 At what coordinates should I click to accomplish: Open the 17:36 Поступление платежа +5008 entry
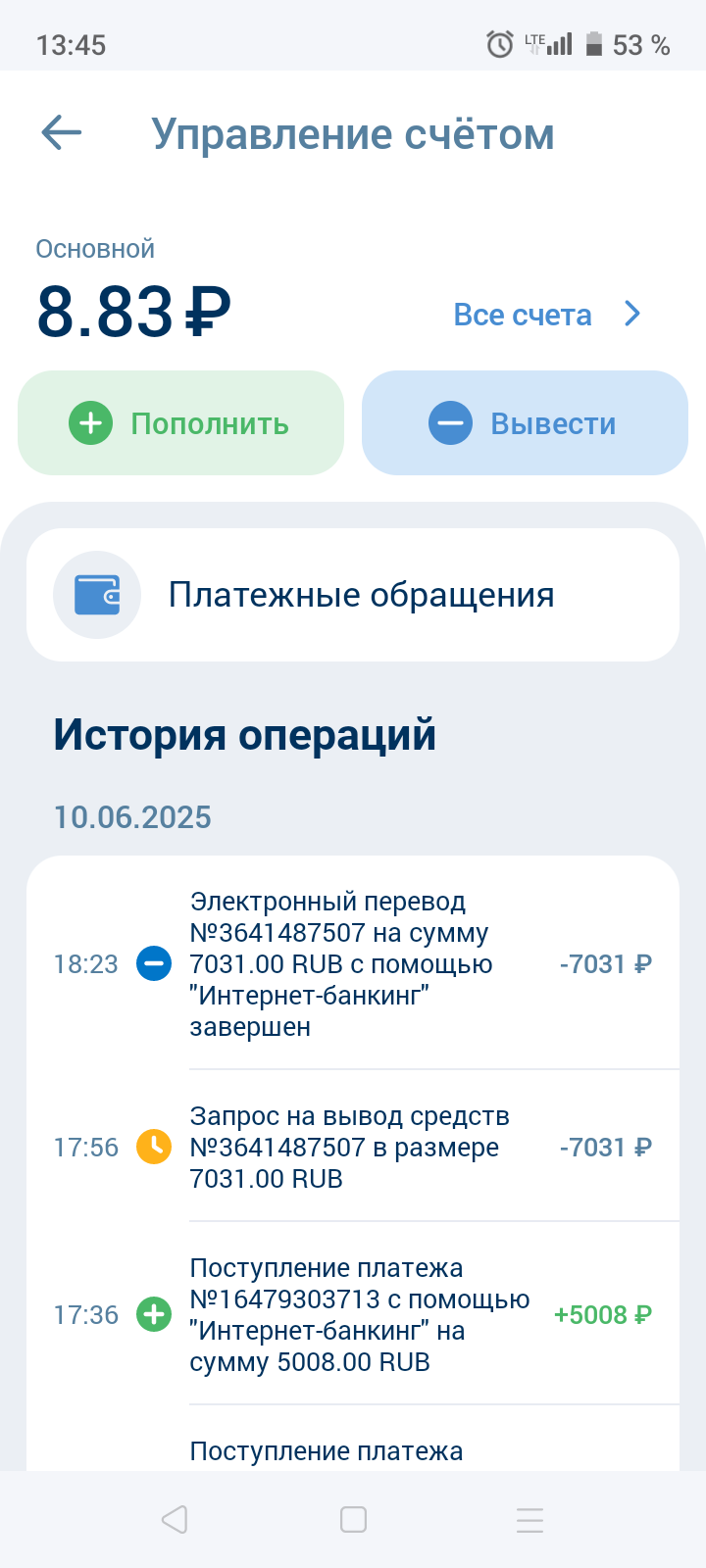[353, 1314]
